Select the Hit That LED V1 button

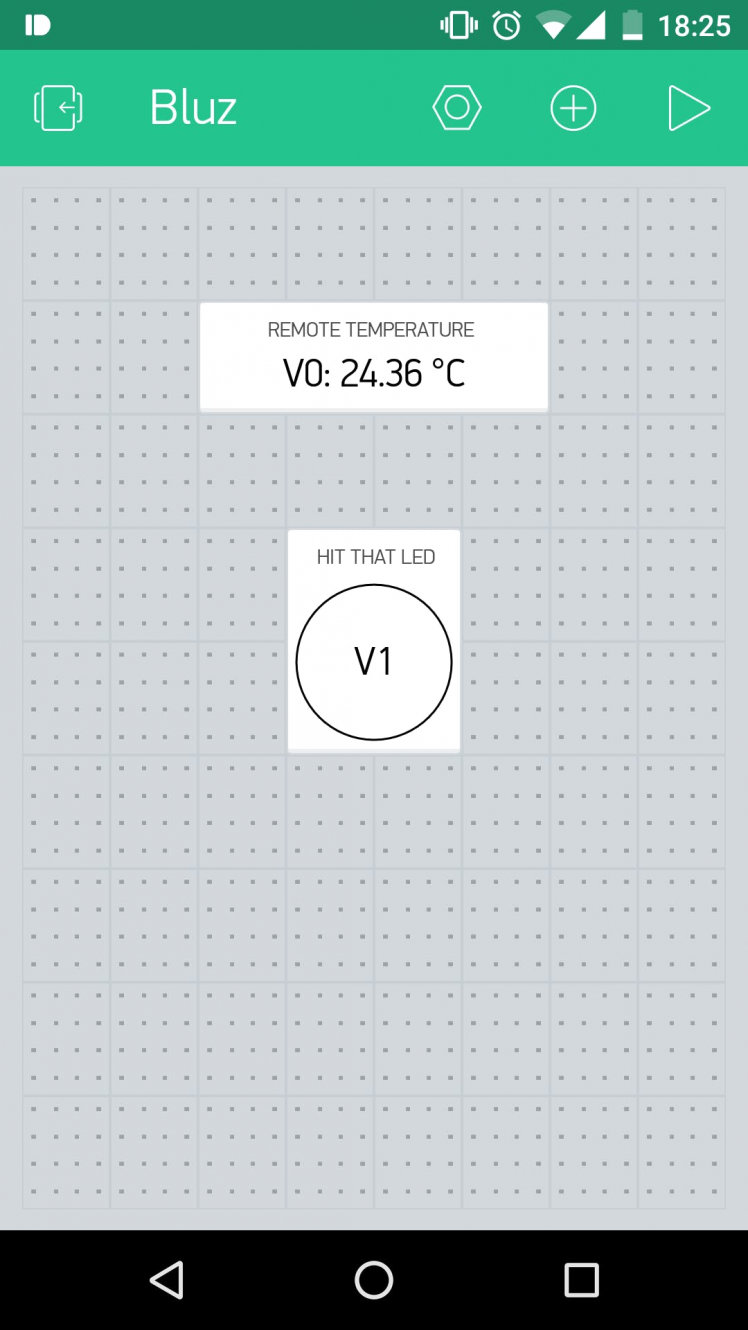pyautogui.click(x=374, y=661)
